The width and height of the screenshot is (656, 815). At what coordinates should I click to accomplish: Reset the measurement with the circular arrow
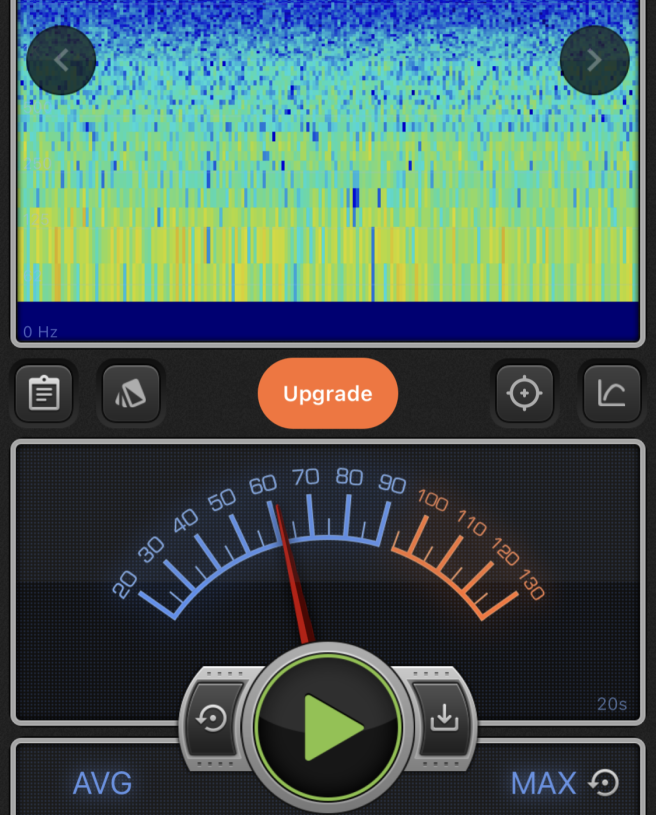tap(213, 719)
